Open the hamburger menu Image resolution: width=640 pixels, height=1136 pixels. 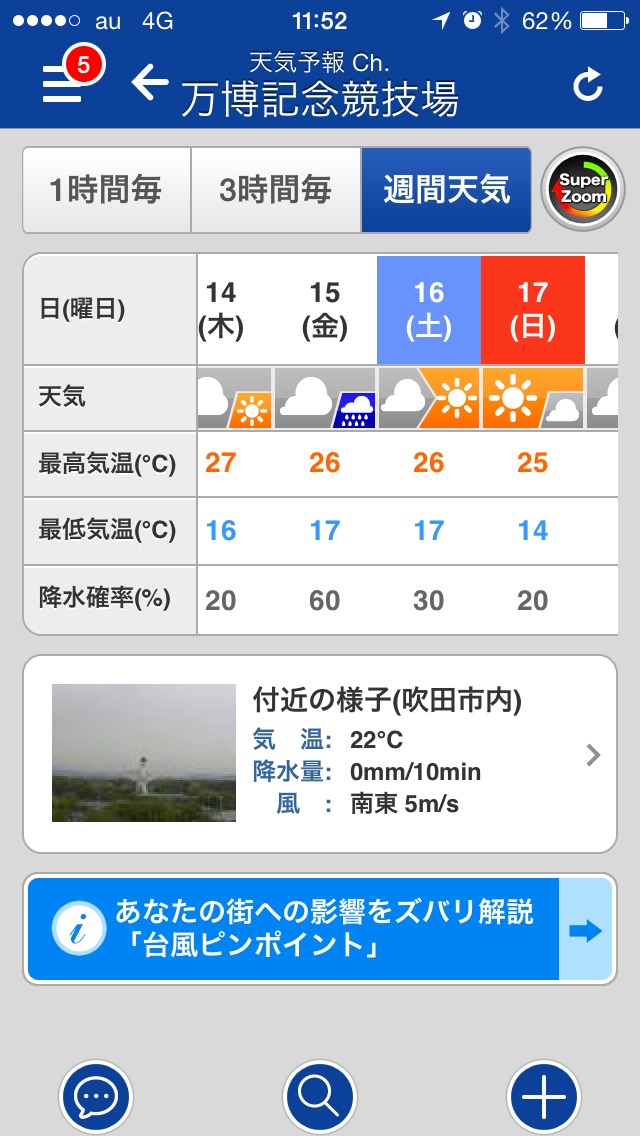point(62,84)
